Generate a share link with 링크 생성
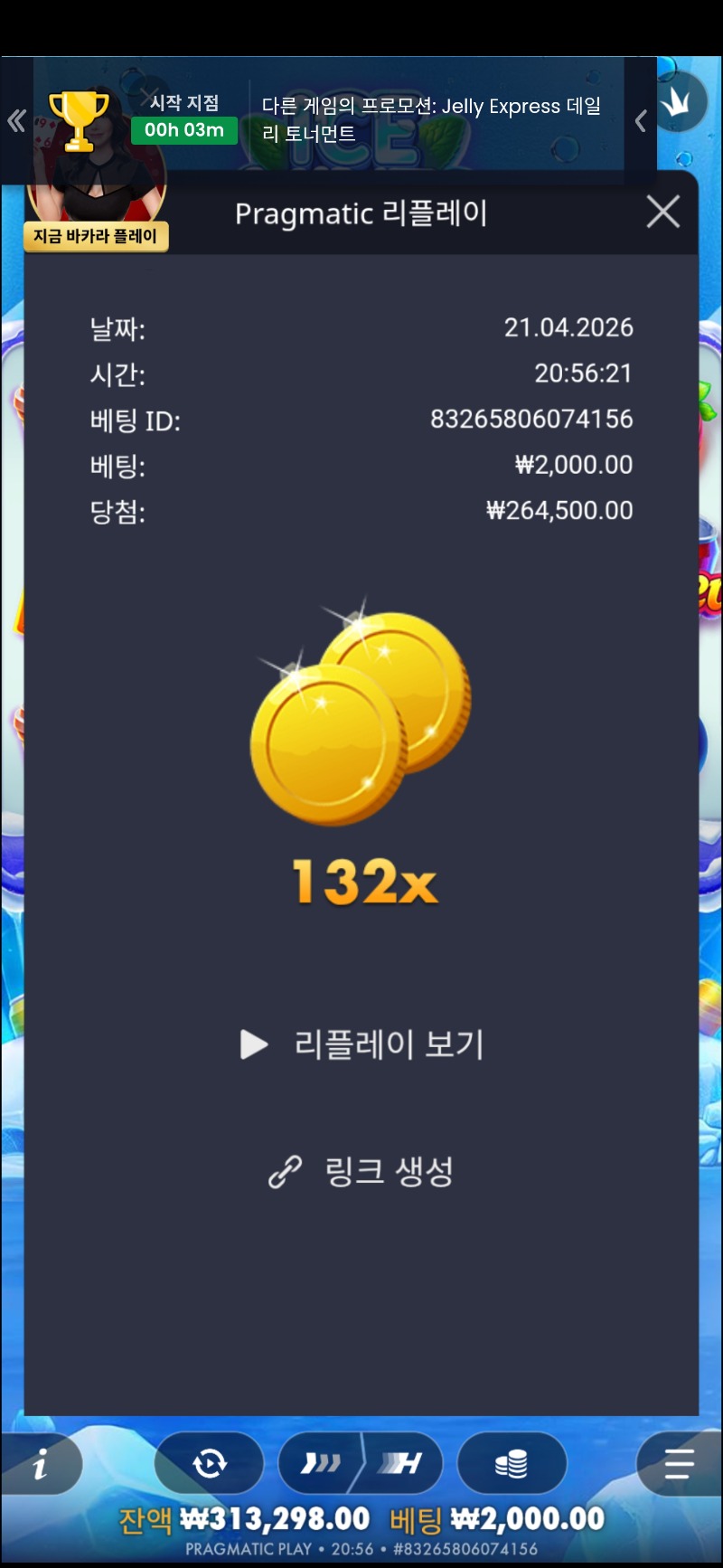Screen dimensions: 723x1568 [x=363, y=1172]
